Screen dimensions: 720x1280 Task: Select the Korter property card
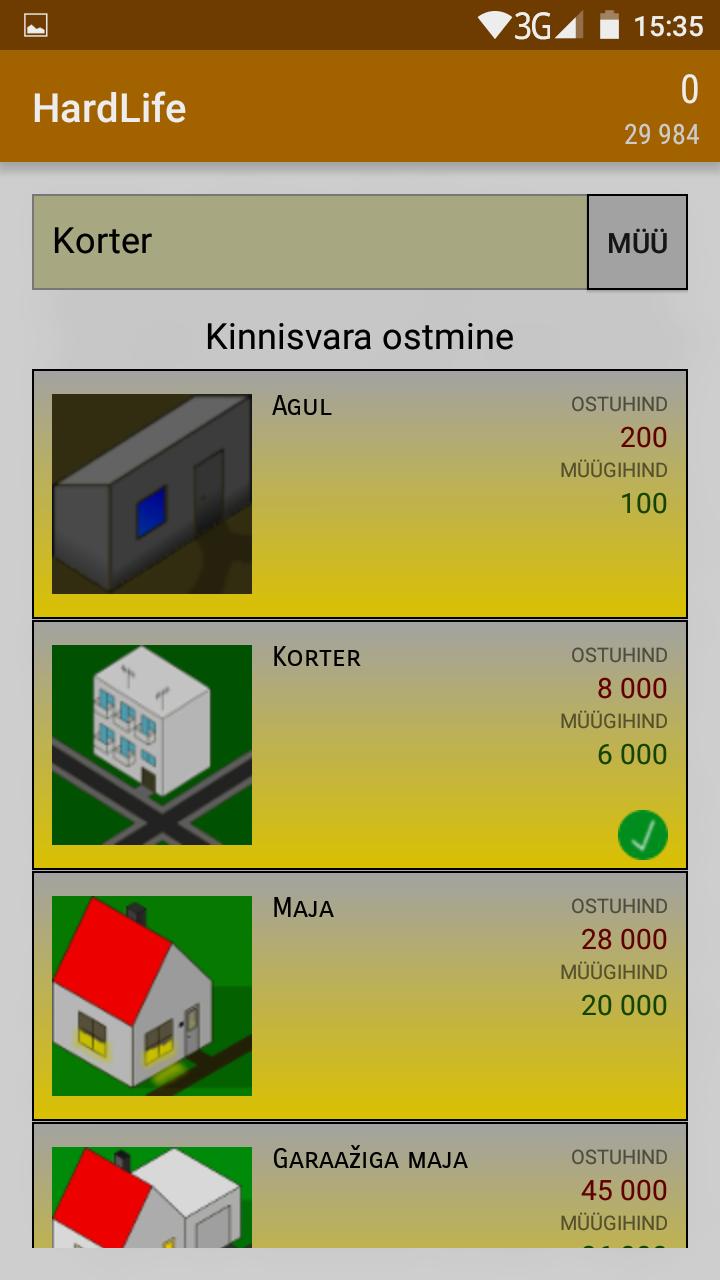click(360, 745)
